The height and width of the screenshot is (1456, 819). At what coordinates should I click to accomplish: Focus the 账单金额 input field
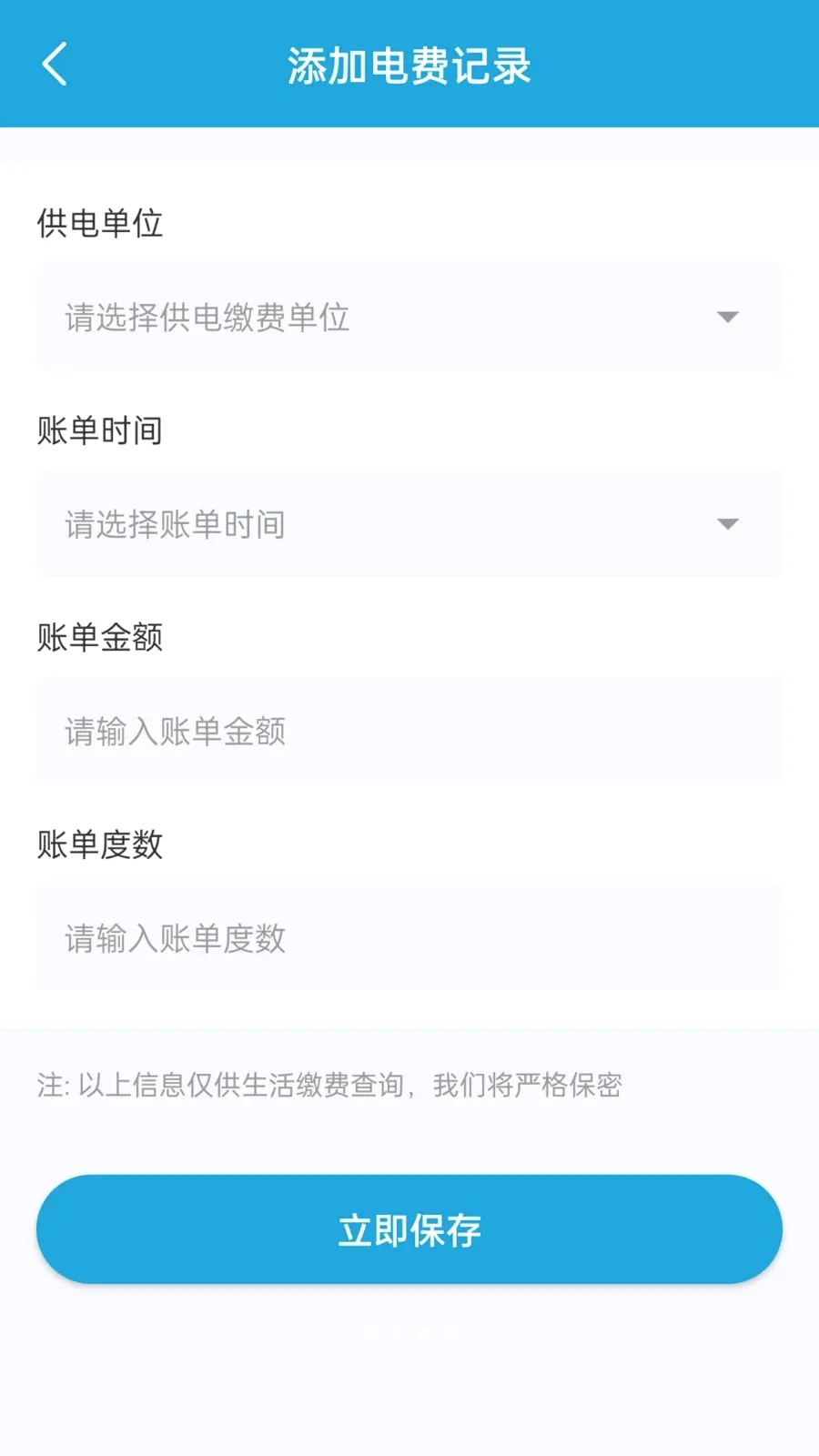point(409,731)
